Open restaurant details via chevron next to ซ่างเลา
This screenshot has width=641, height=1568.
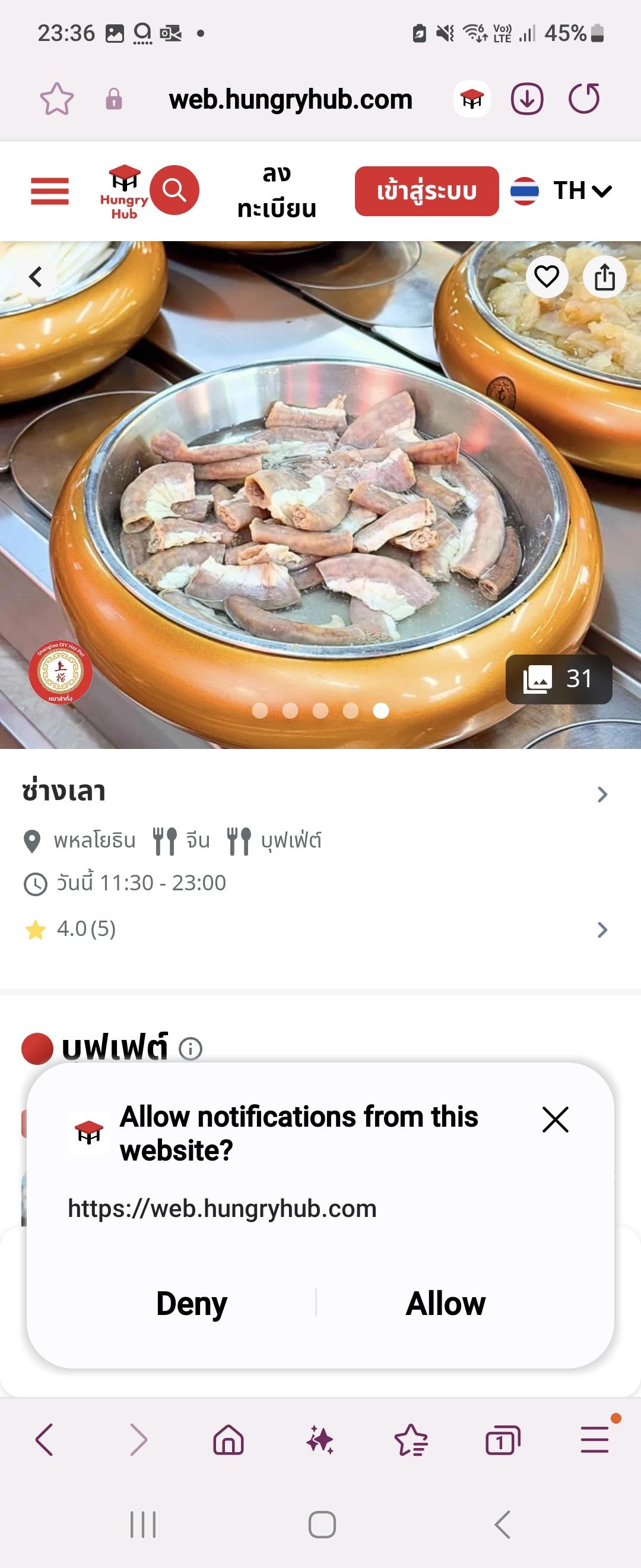601,794
